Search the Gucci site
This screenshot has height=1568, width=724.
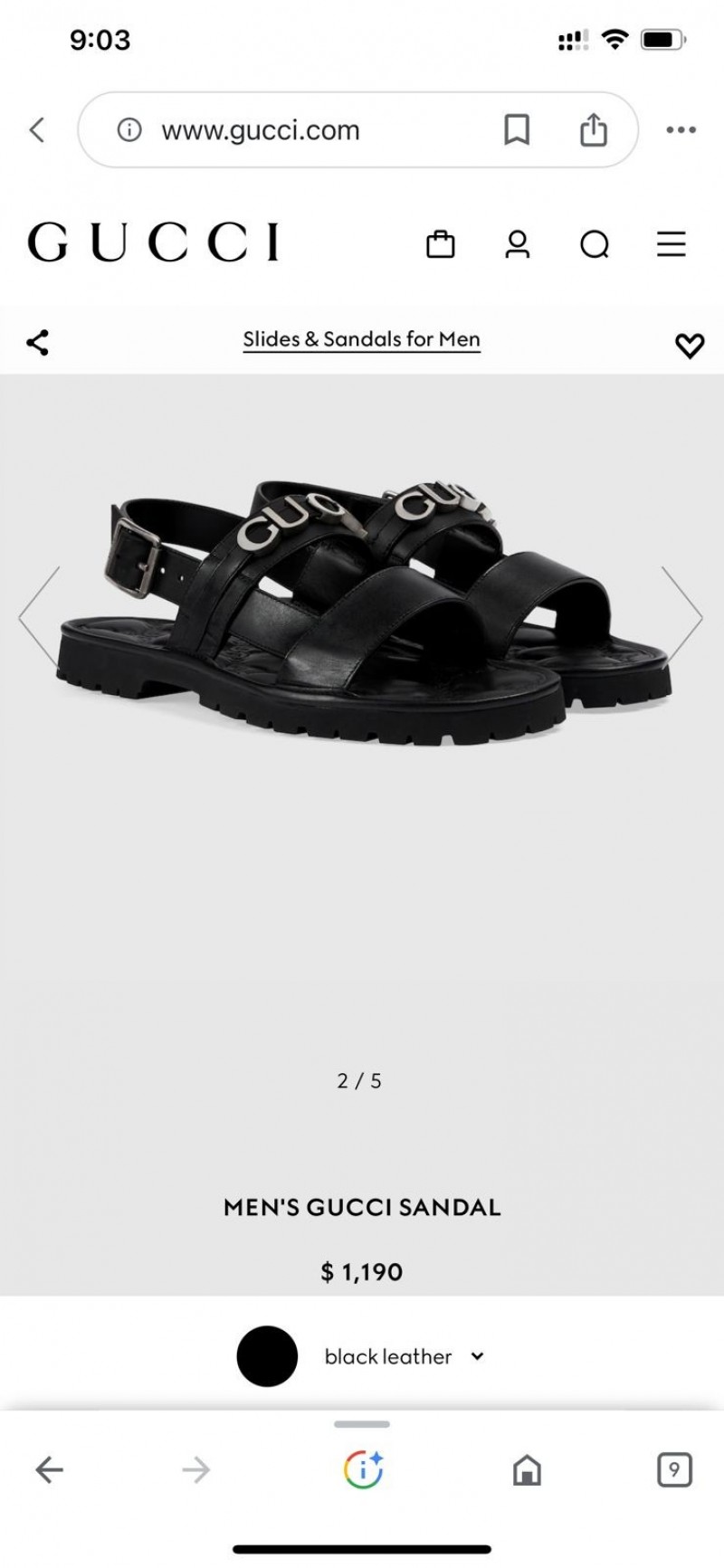tap(595, 244)
